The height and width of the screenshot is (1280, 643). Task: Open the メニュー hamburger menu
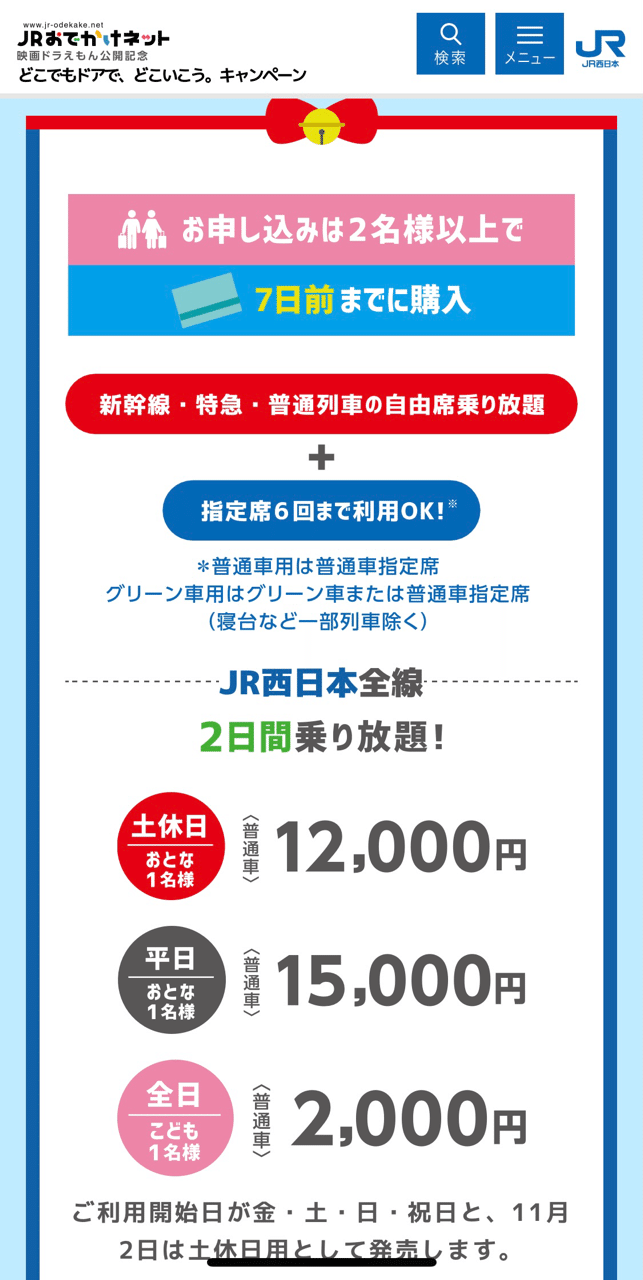point(529,44)
